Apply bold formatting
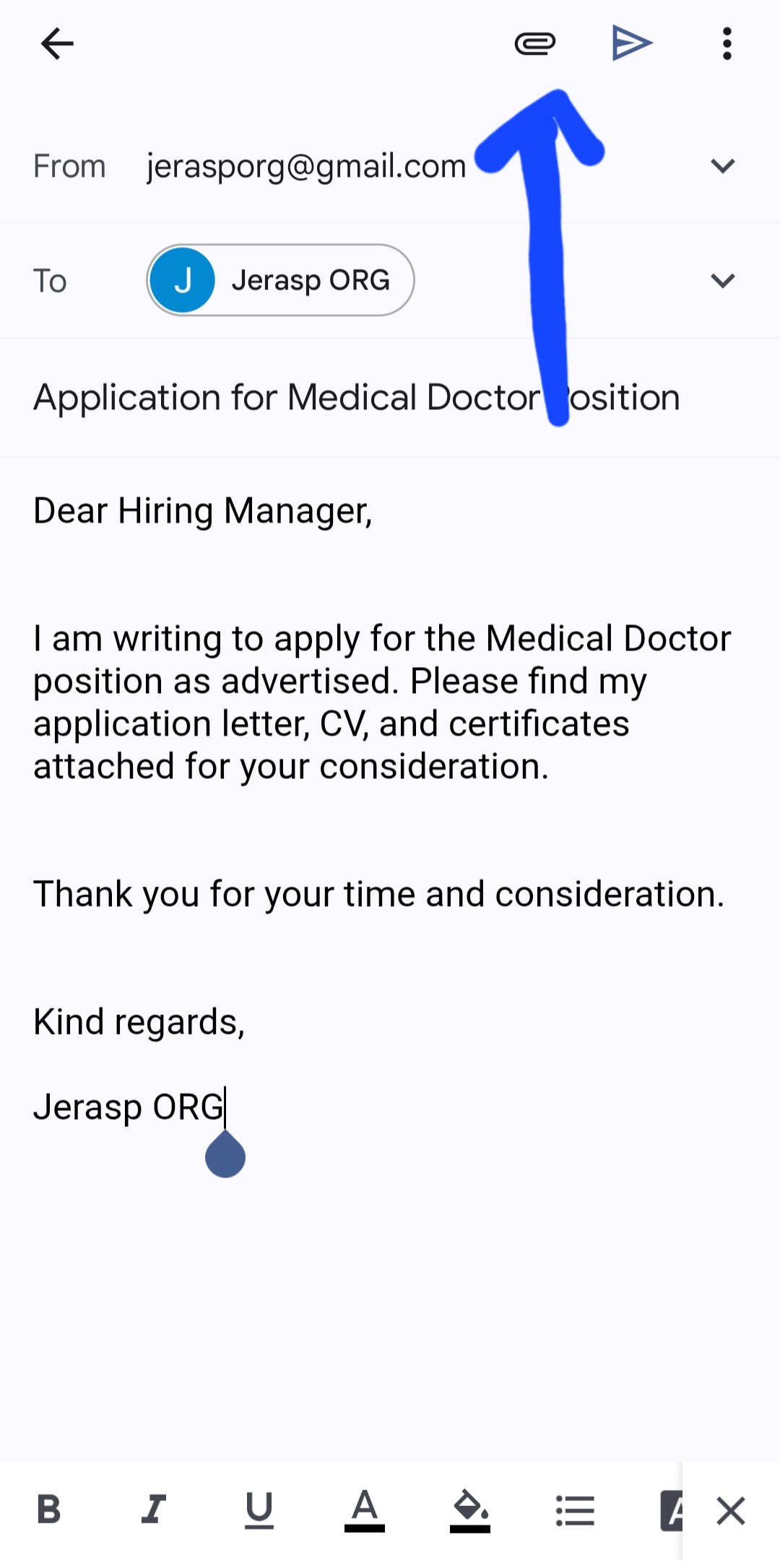780x1568 pixels. (49, 1509)
